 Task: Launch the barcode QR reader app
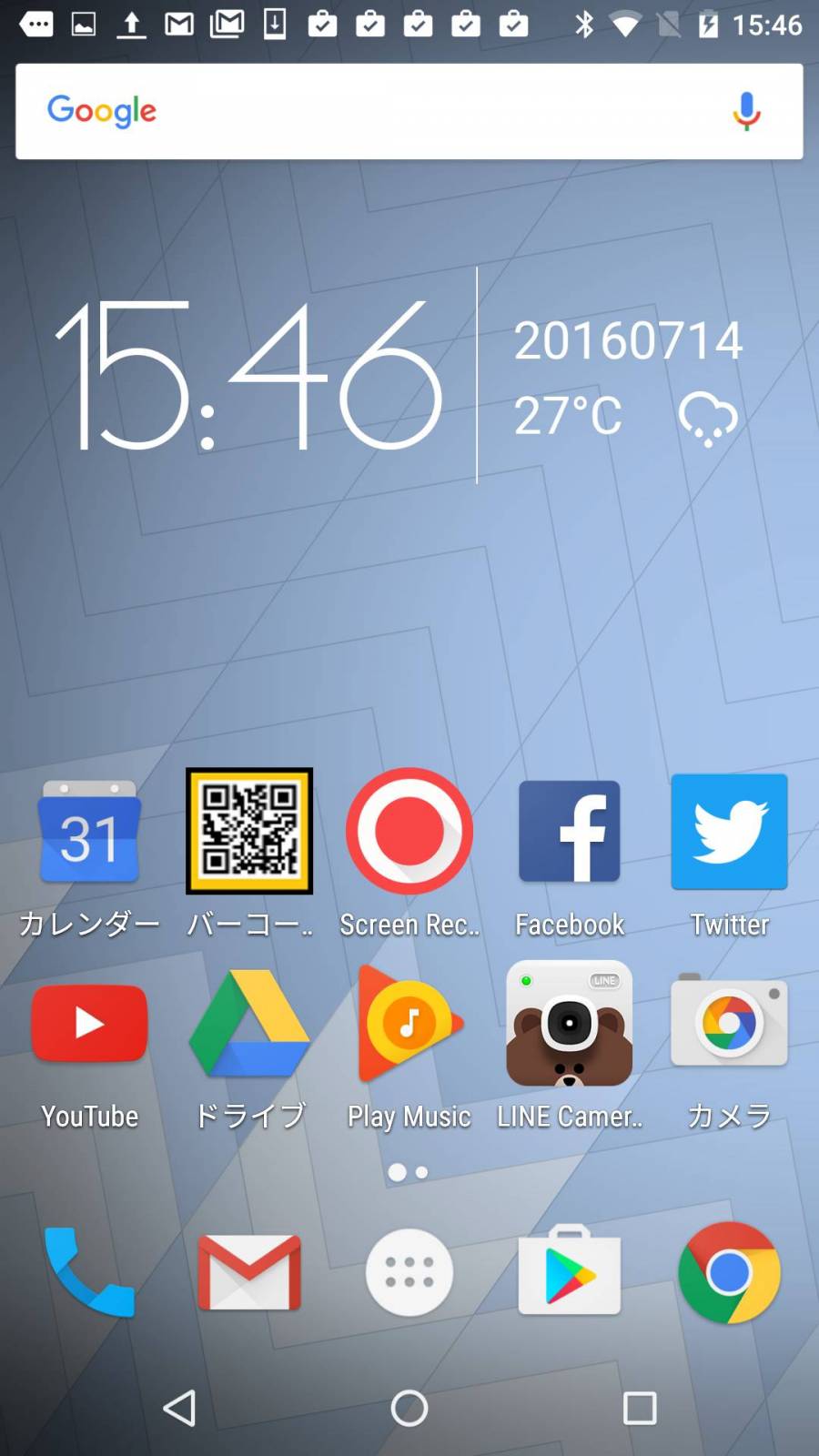pyautogui.click(x=249, y=831)
